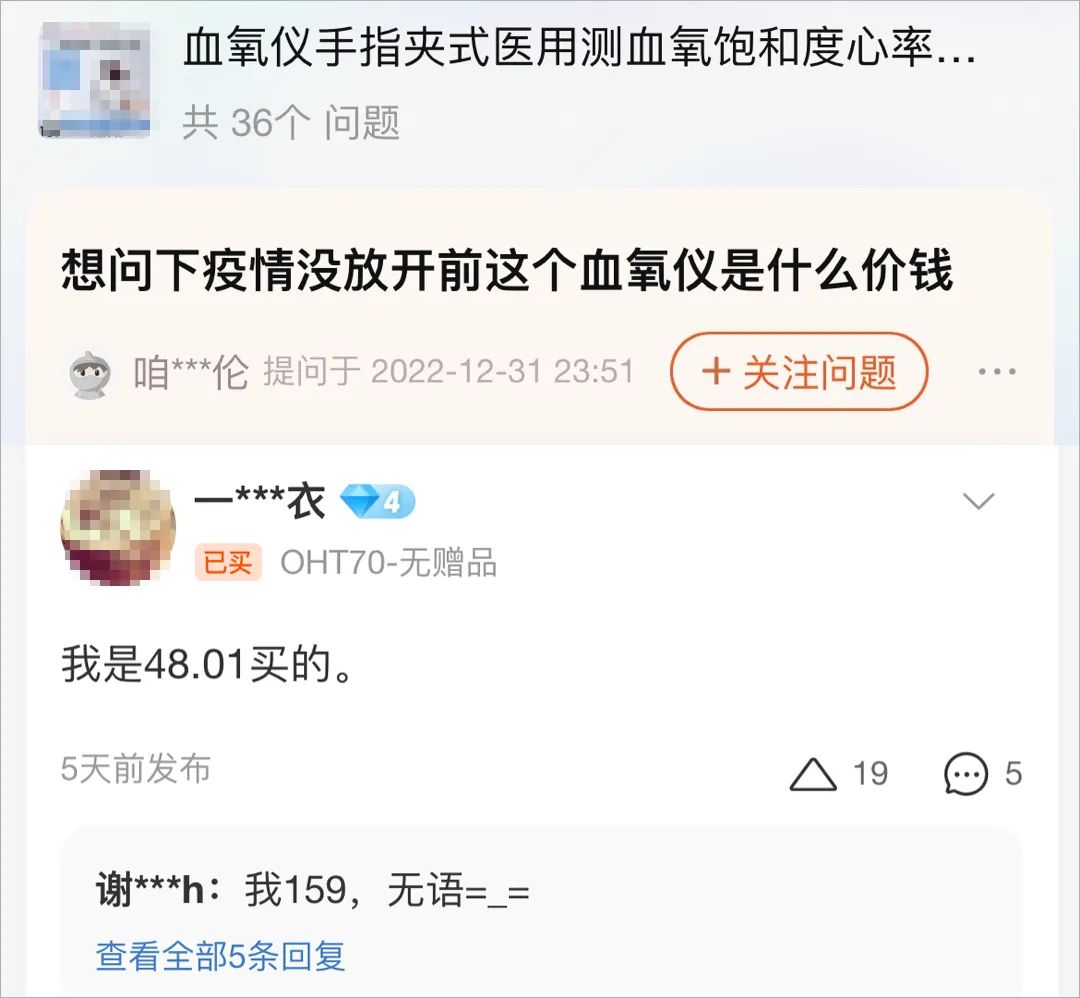This screenshot has height=998, width=1080.
Task: View all replies via 查看全部5条回复
Action: 220,956
